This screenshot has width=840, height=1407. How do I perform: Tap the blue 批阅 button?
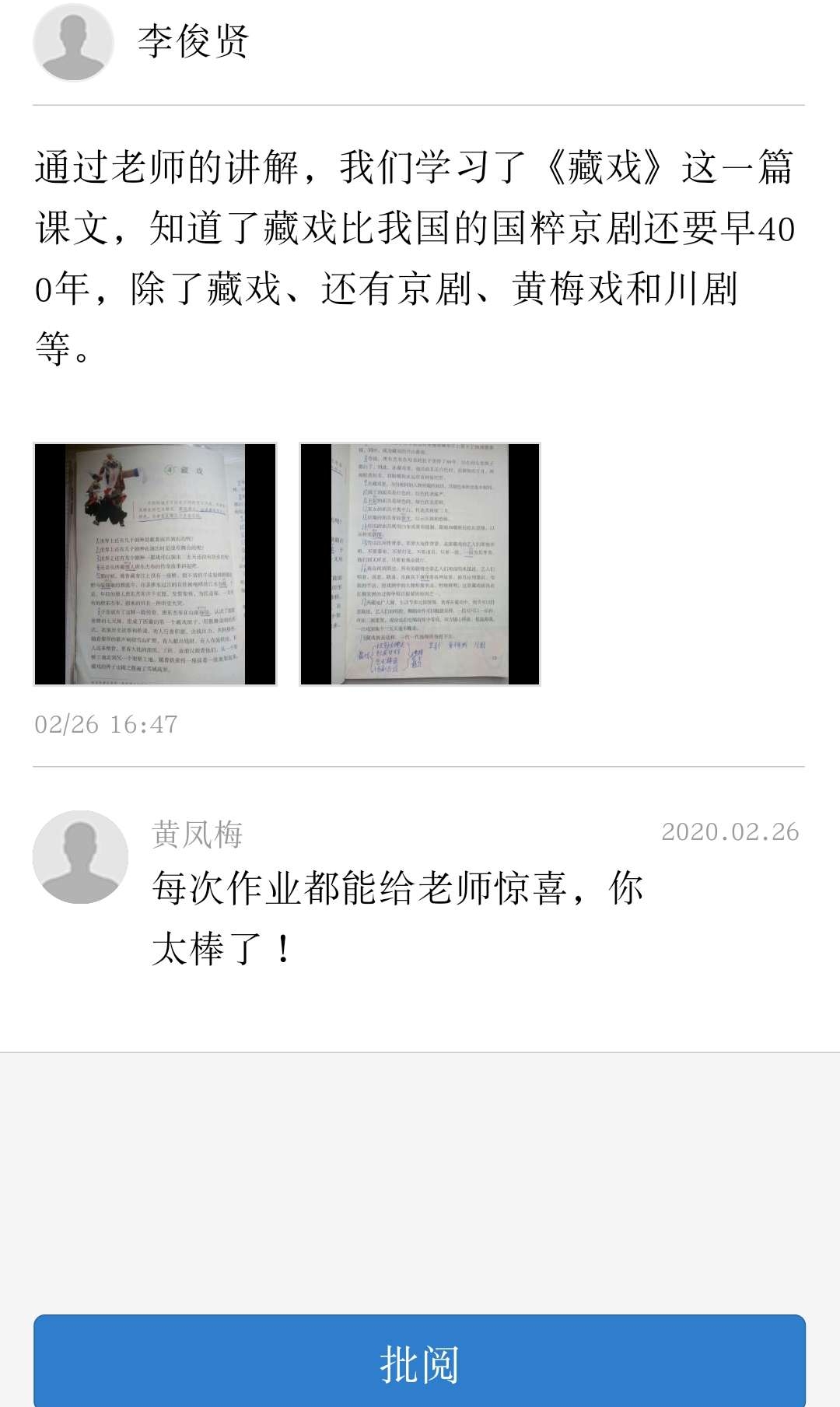pos(419,1362)
